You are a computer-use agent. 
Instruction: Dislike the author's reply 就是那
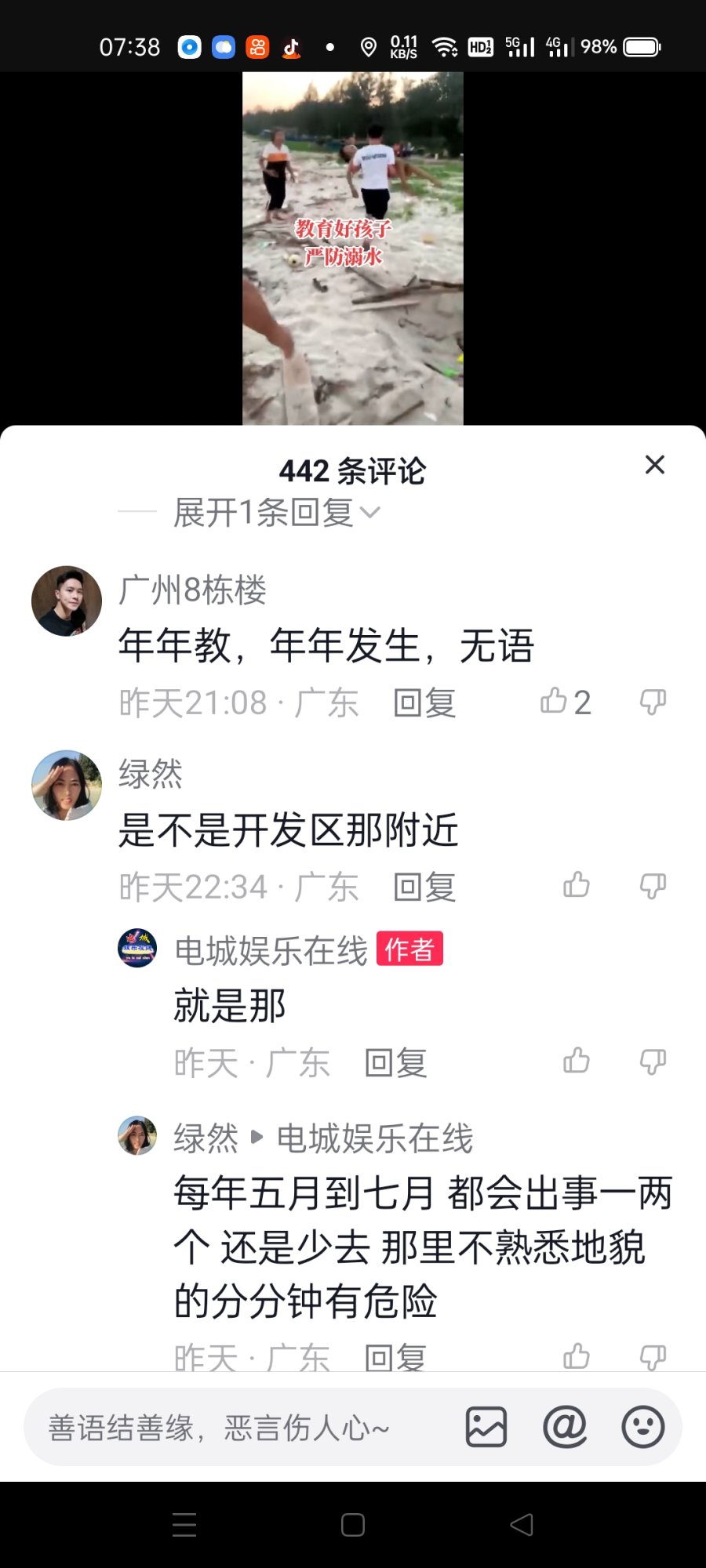click(653, 1061)
